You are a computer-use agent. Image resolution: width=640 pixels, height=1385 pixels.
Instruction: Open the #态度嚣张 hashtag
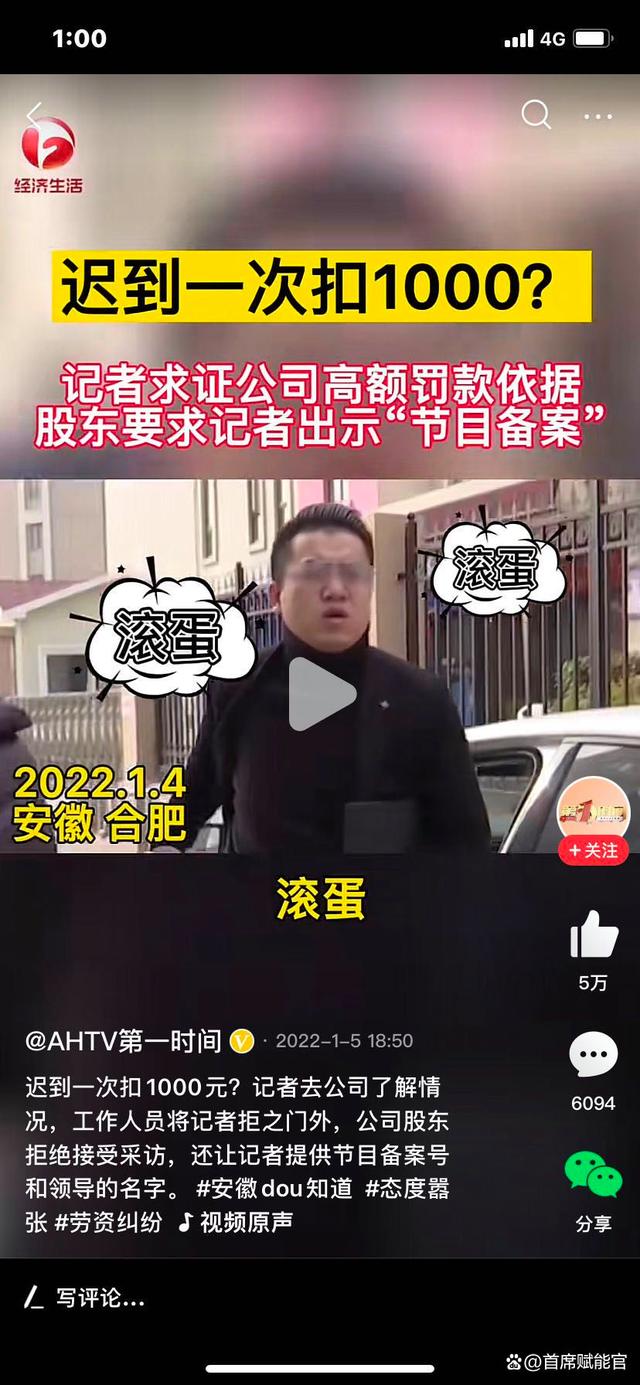click(406, 1189)
